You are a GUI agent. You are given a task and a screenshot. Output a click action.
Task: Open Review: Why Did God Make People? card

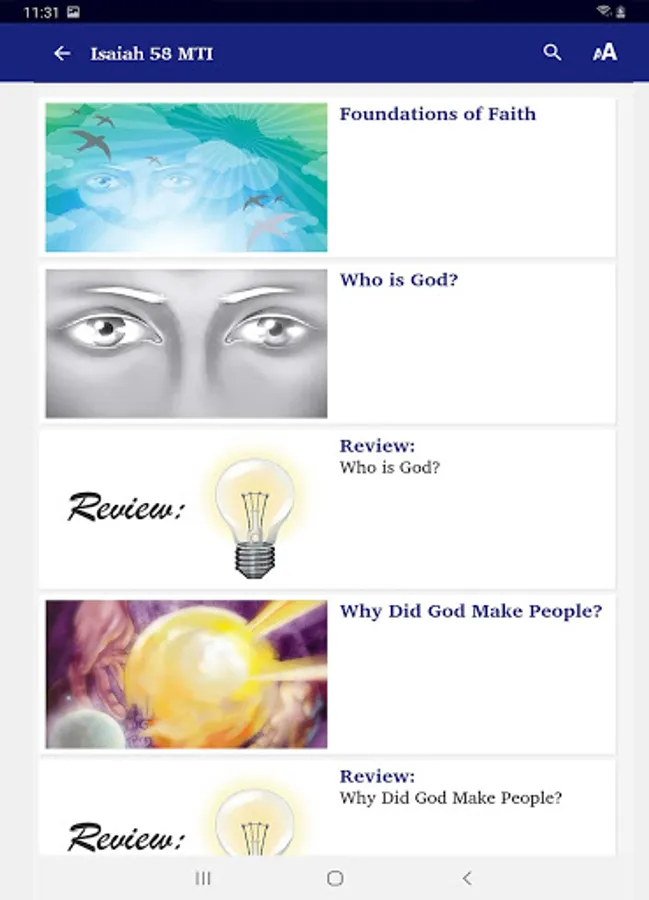[x=328, y=808]
